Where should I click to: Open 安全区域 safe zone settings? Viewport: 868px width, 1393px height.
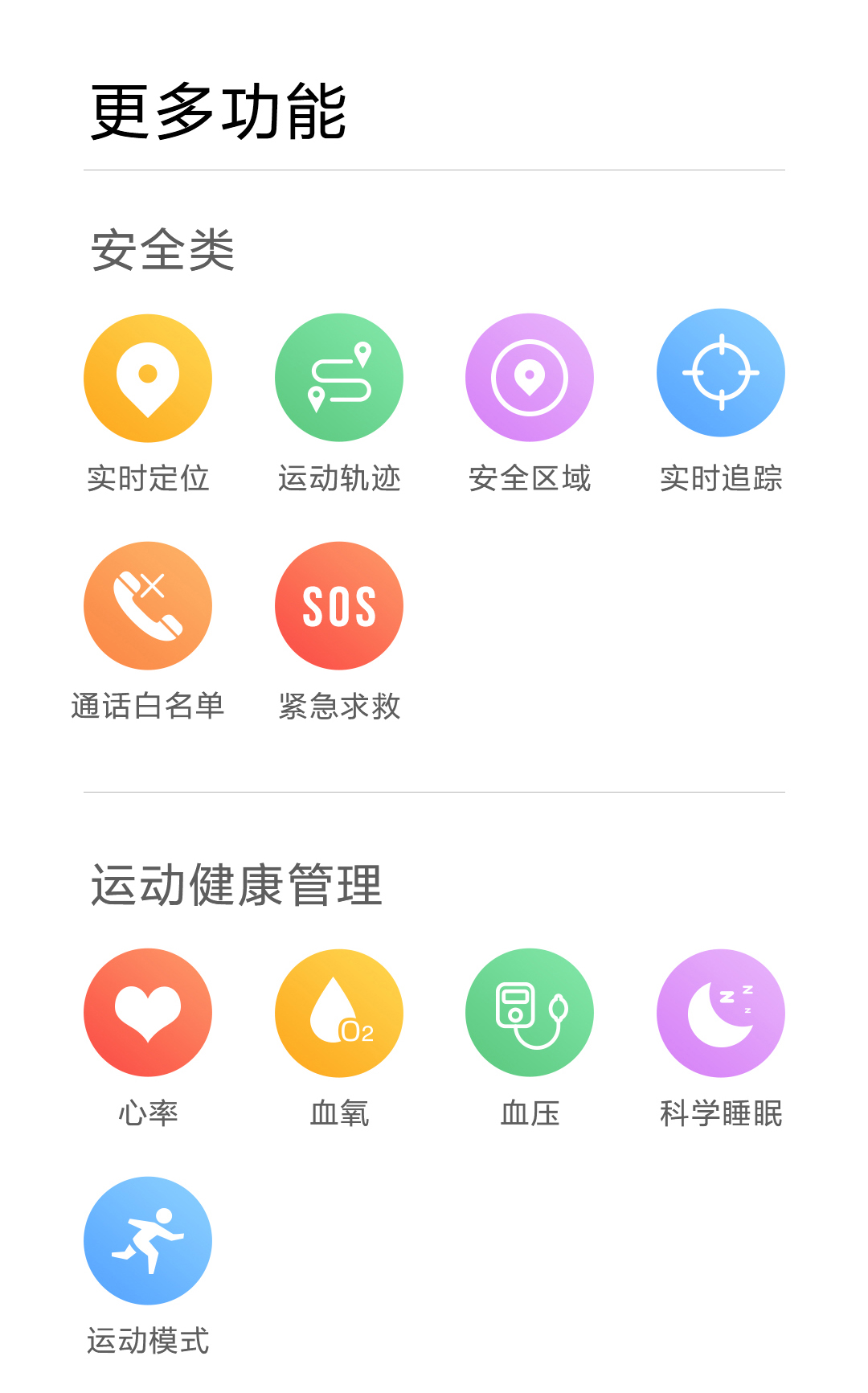point(530,379)
